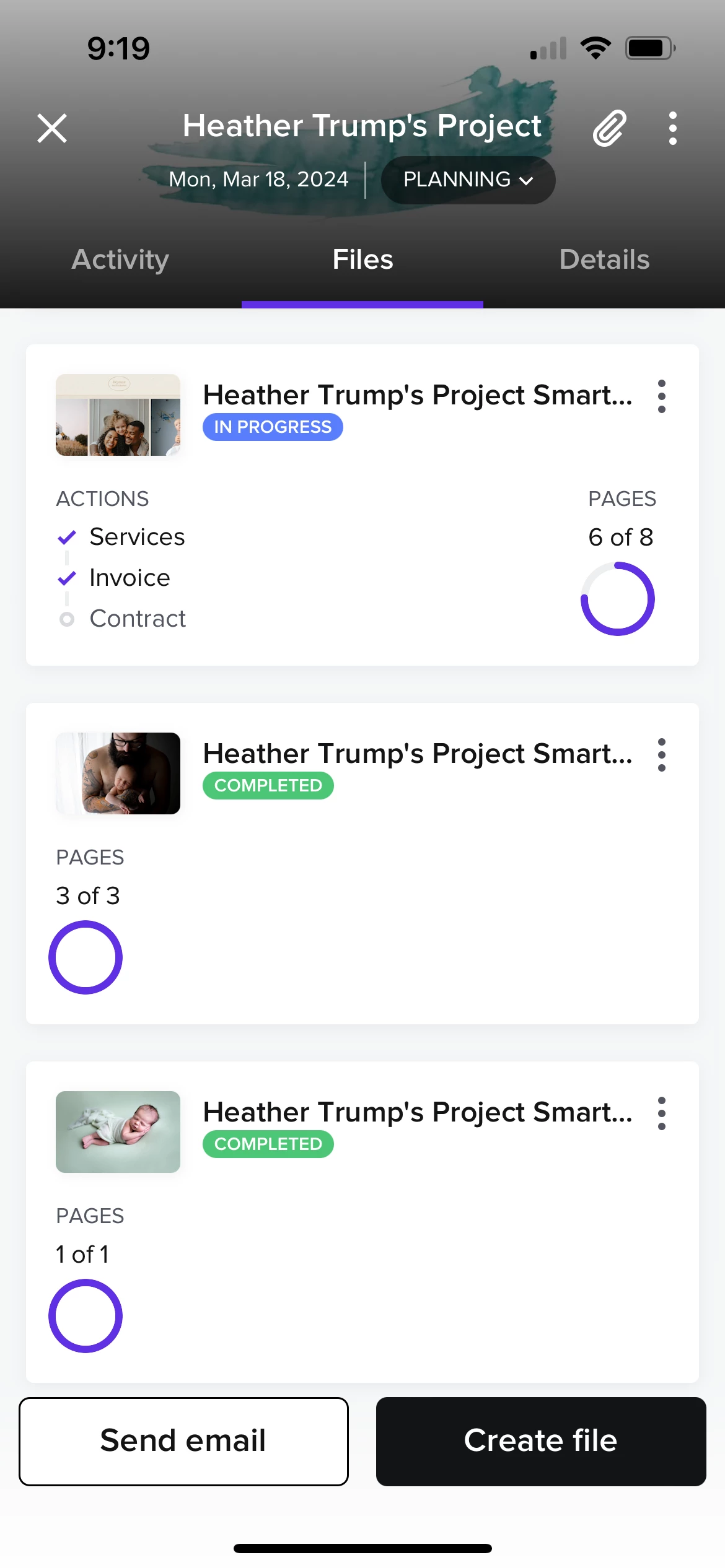Open options for the 1 of 1 file
This screenshot has width=725, height=1568.
[x=661, y=1113]
